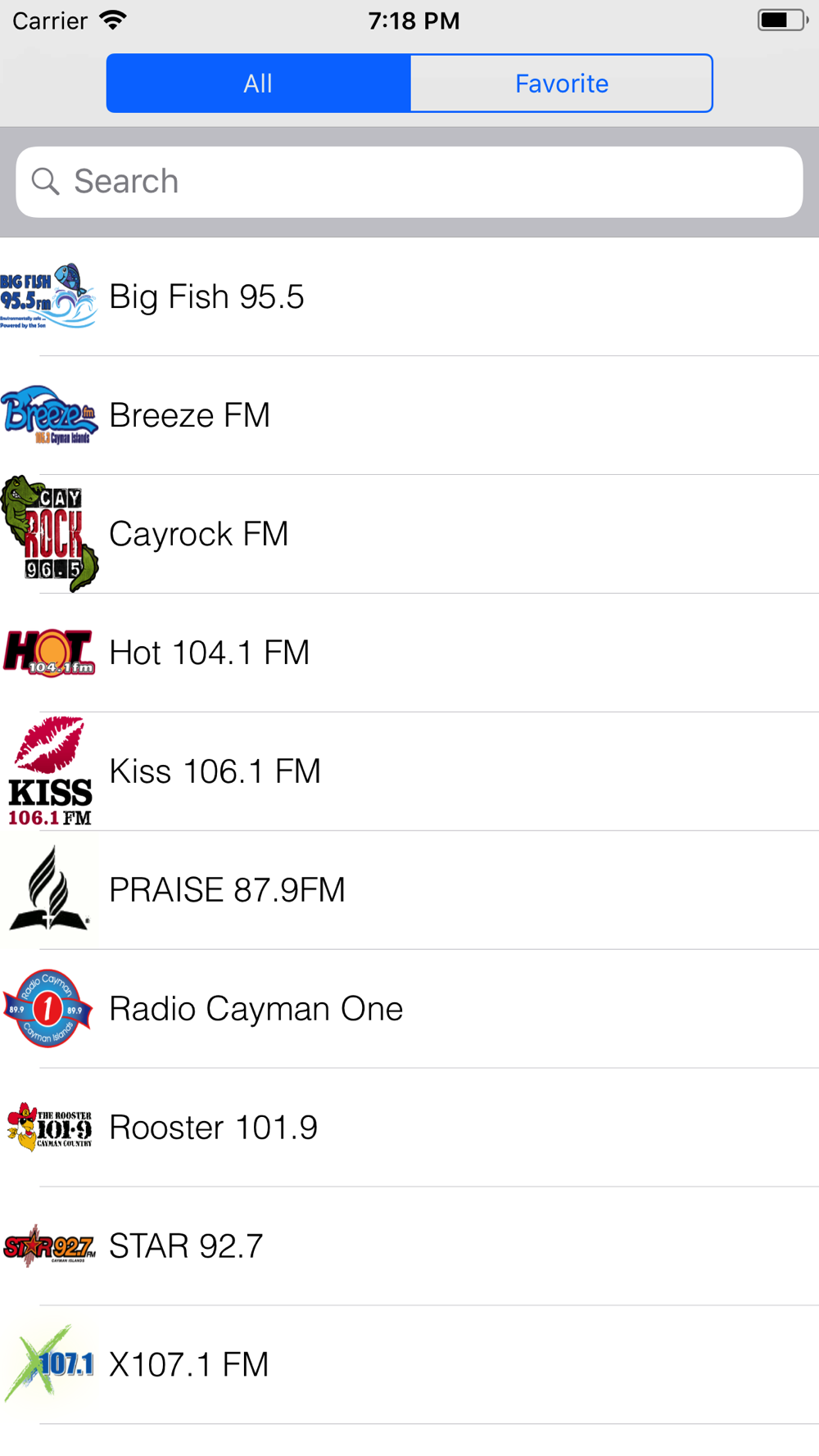819x1456 pixels.
Task: Open Big Fish 95.5 station
Action: pyautogui.click(x=409, y=296)
